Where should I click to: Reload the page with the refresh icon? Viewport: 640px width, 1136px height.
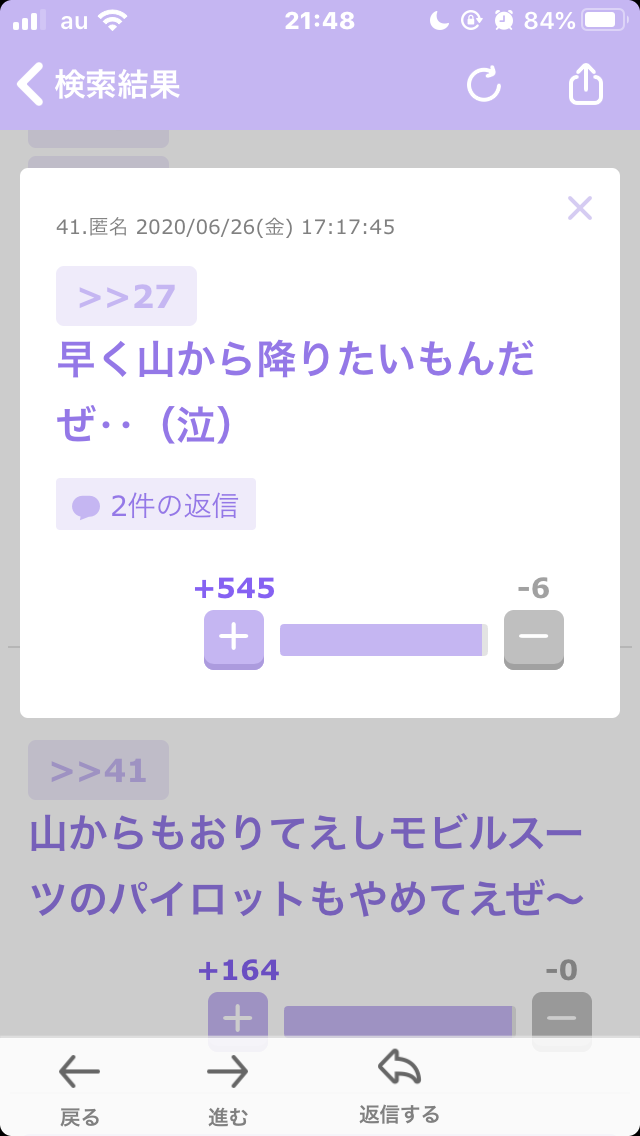click(x=483, y=84)
